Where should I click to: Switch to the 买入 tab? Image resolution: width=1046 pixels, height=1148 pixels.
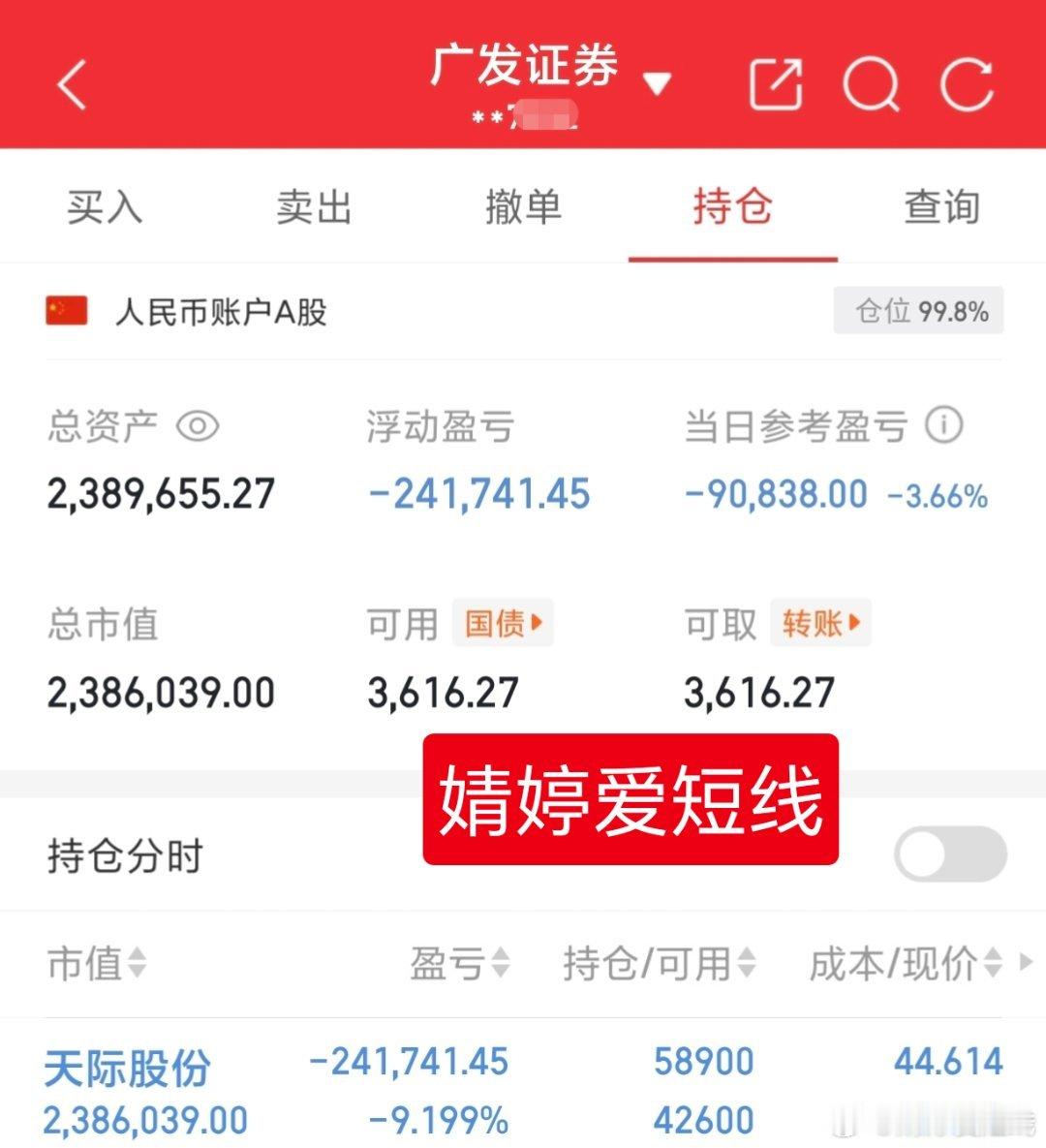click(x=103, y=206)
